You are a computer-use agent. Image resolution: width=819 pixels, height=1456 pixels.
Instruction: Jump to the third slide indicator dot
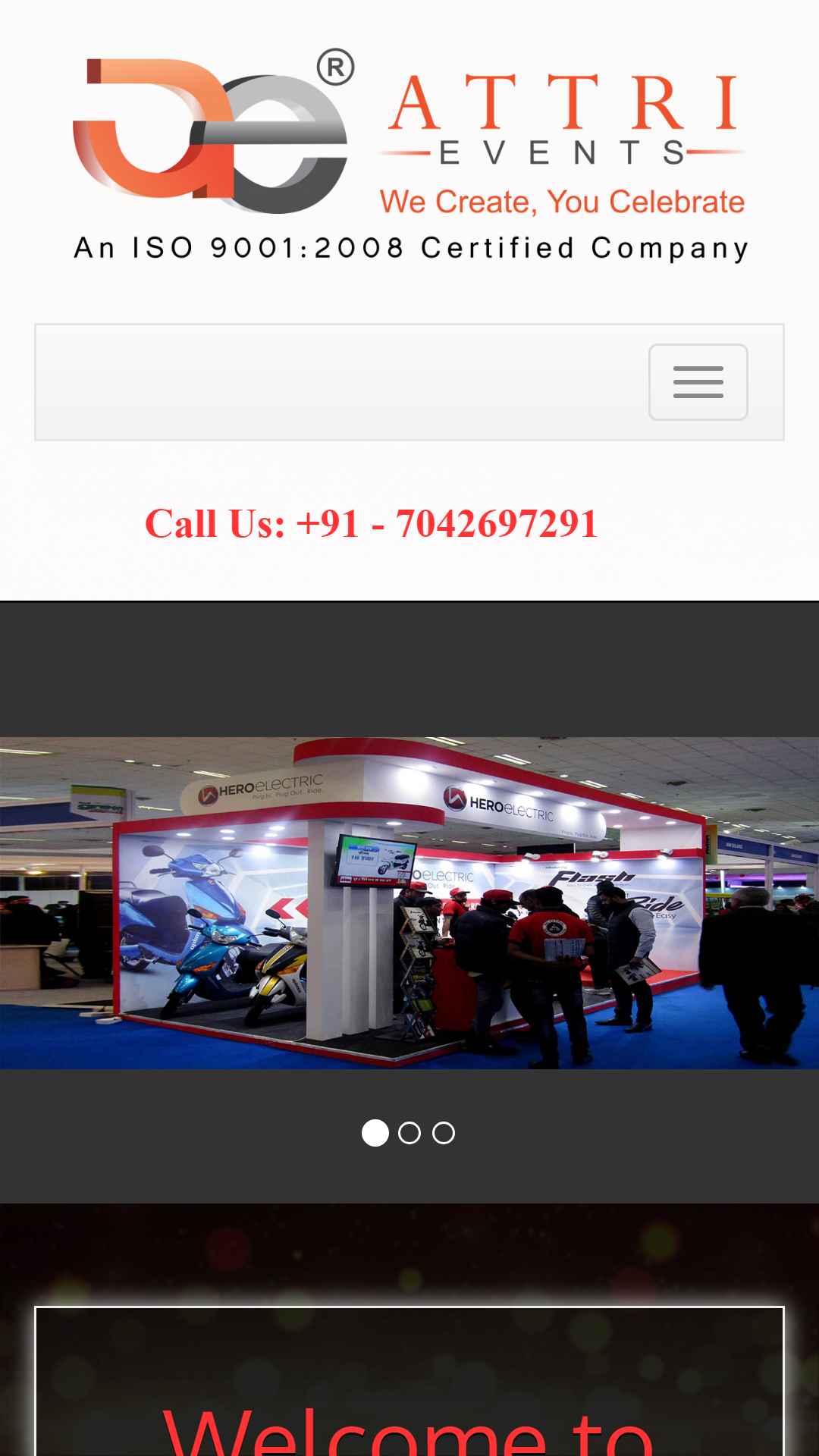pyautogui.click(x=444, y=1133)
